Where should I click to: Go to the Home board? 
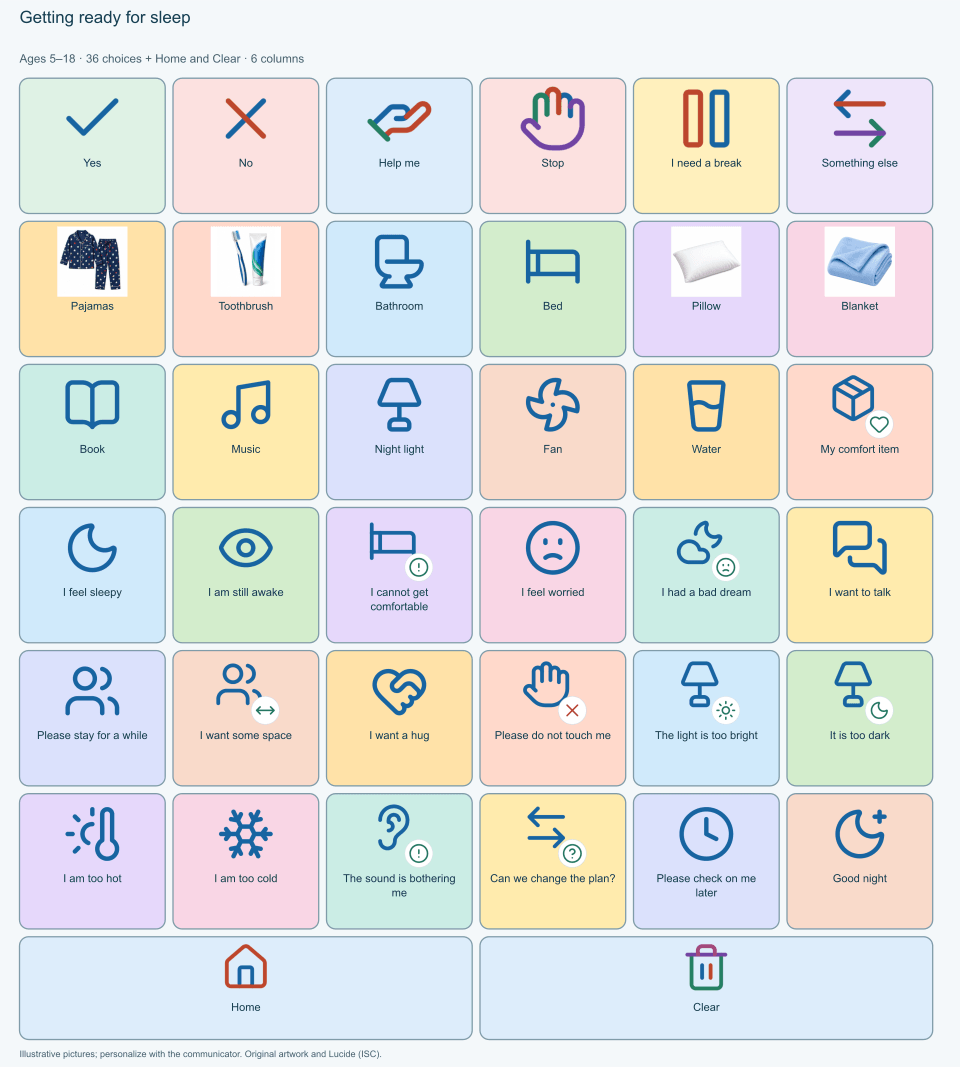(246, 988)
